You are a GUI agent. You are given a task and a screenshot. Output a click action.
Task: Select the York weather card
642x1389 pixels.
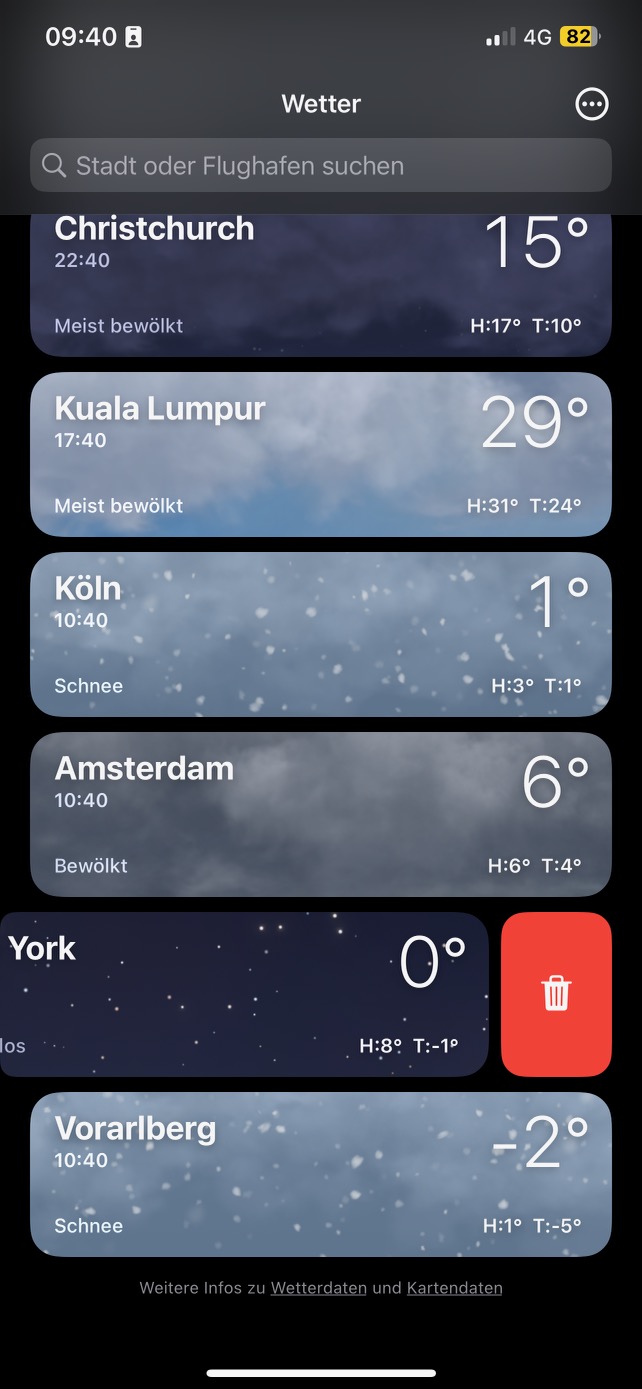(240, 994)
